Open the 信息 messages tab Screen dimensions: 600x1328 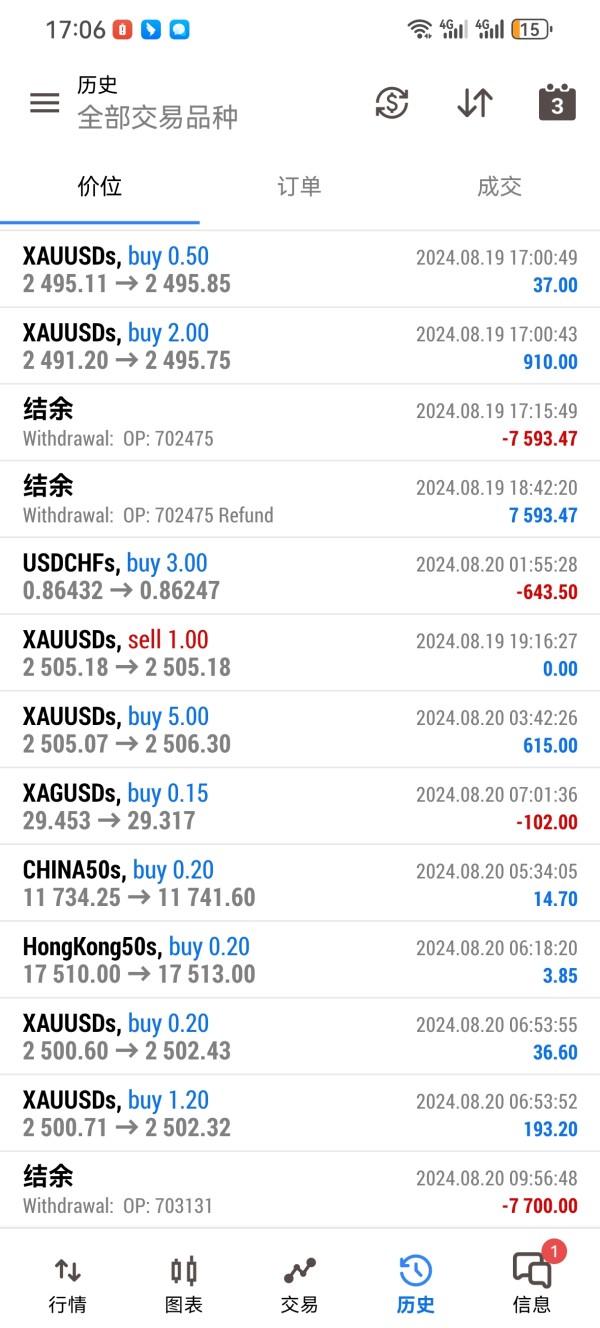coord(532,1285)
